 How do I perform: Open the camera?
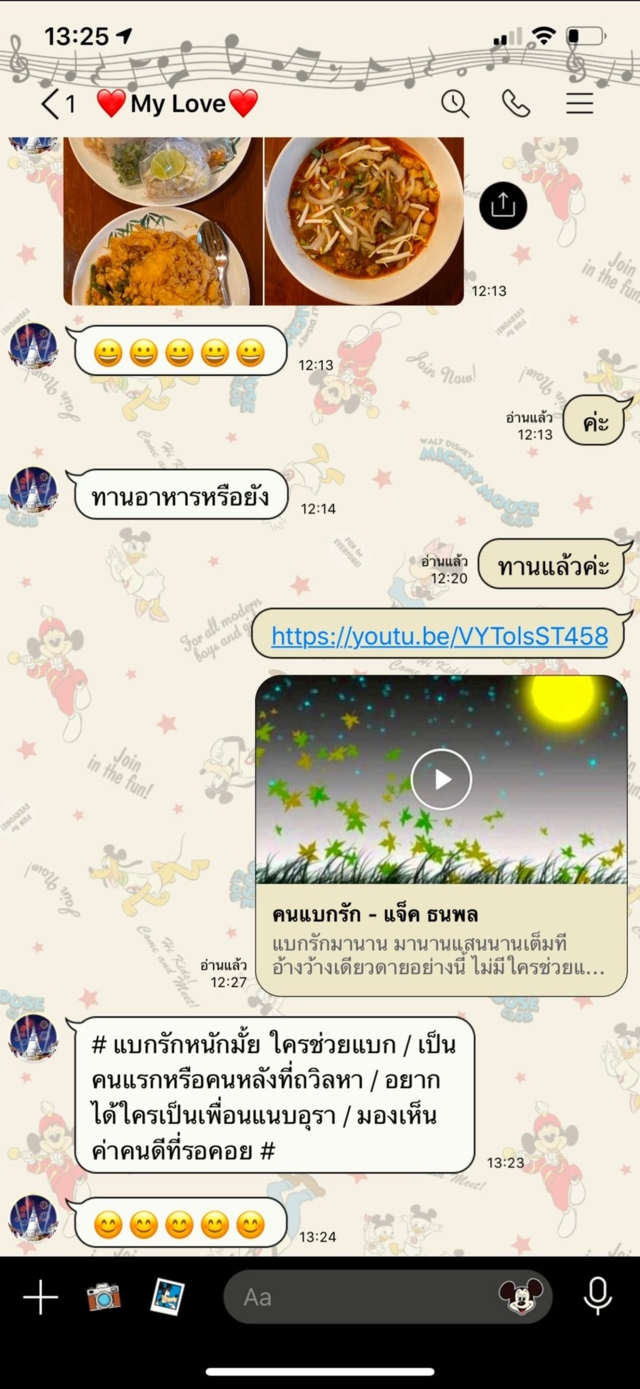click(x=103, y=1297)
